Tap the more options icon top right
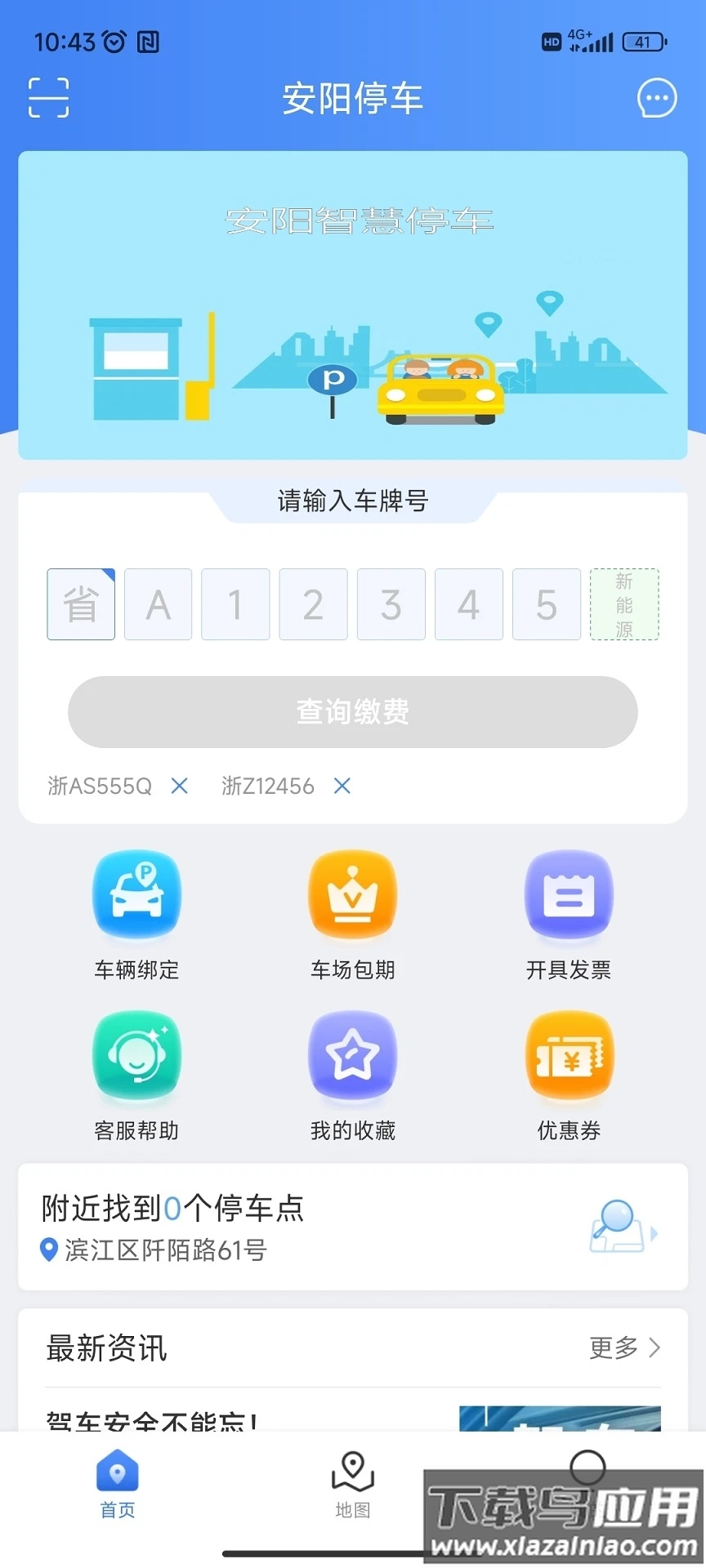 tap(656, 97)
